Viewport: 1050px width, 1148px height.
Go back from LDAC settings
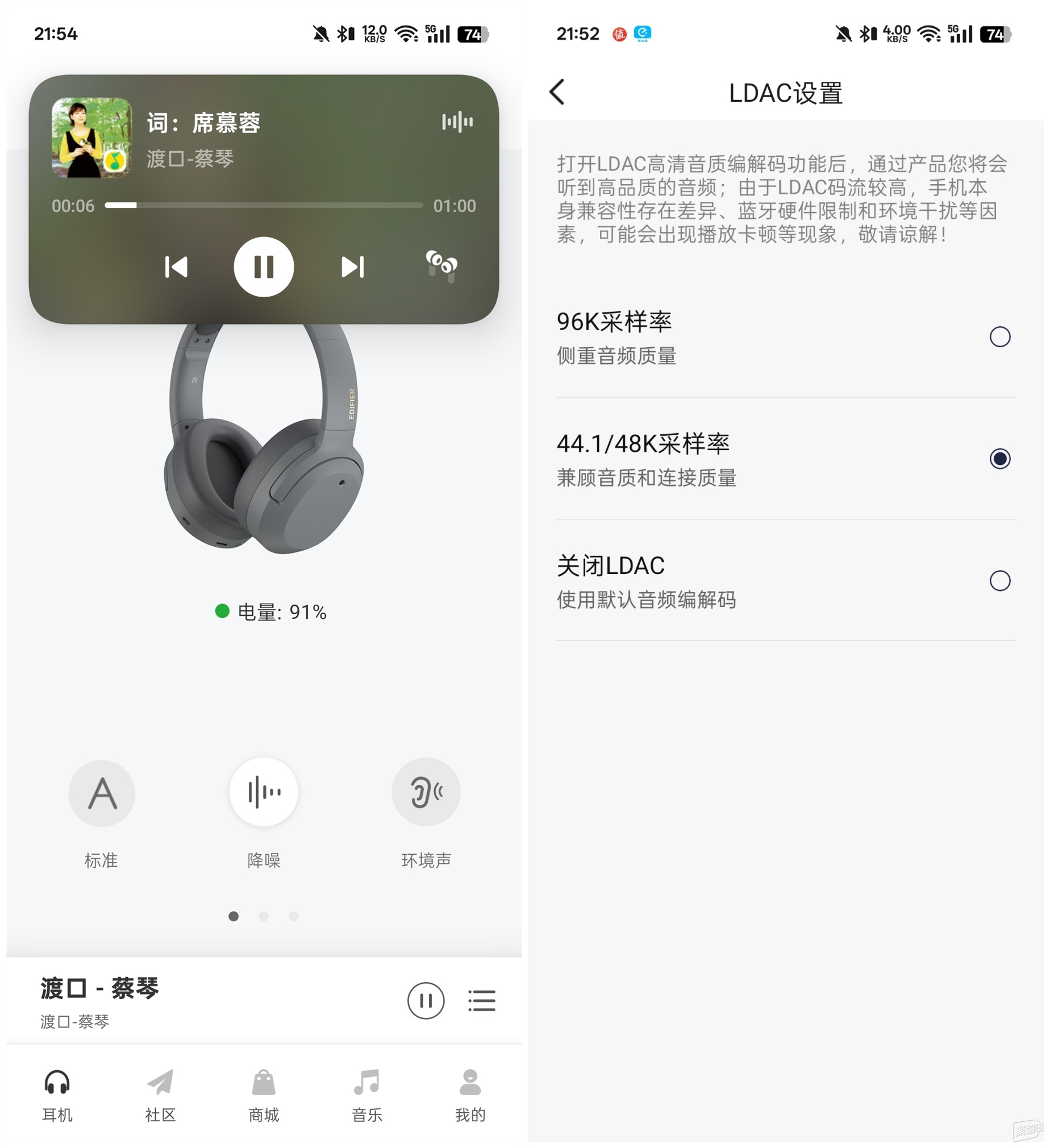tap(557, 91)
